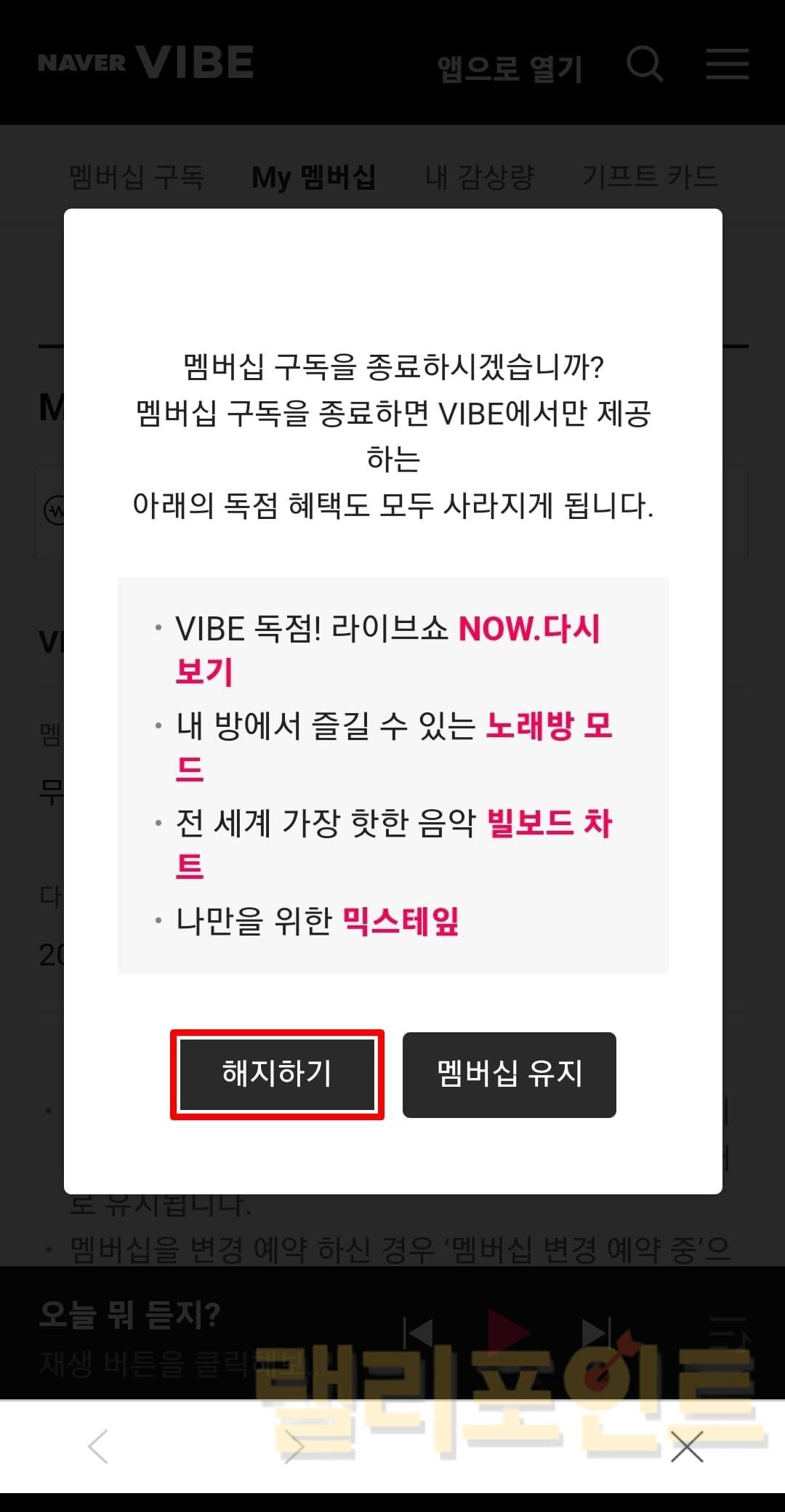The height and width of the screenshot is (1512, 785).
Task: Go forward with the browser forward arrow
Action: pyautogui.click(x=294, y=1447)
